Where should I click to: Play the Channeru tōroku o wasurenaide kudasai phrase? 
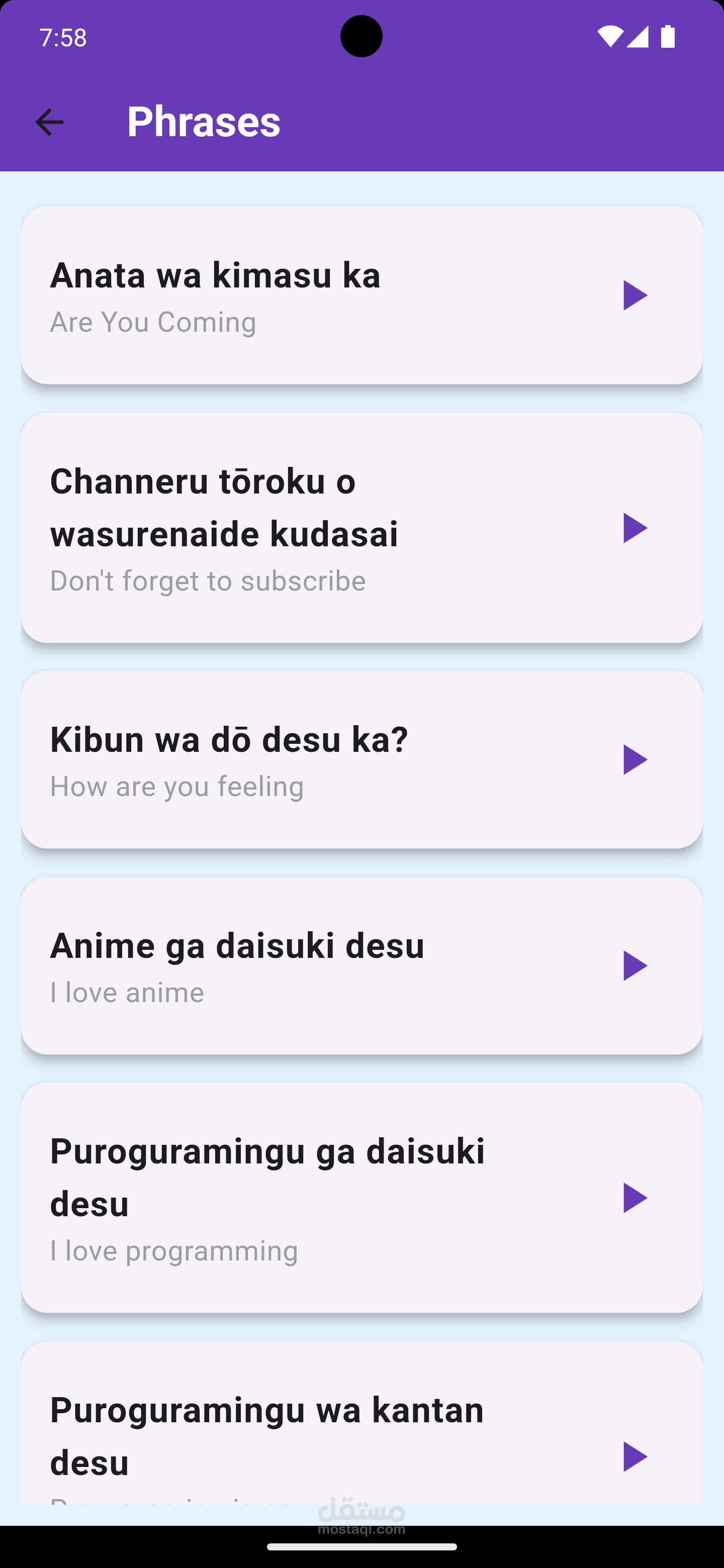(x=635, y=528)
